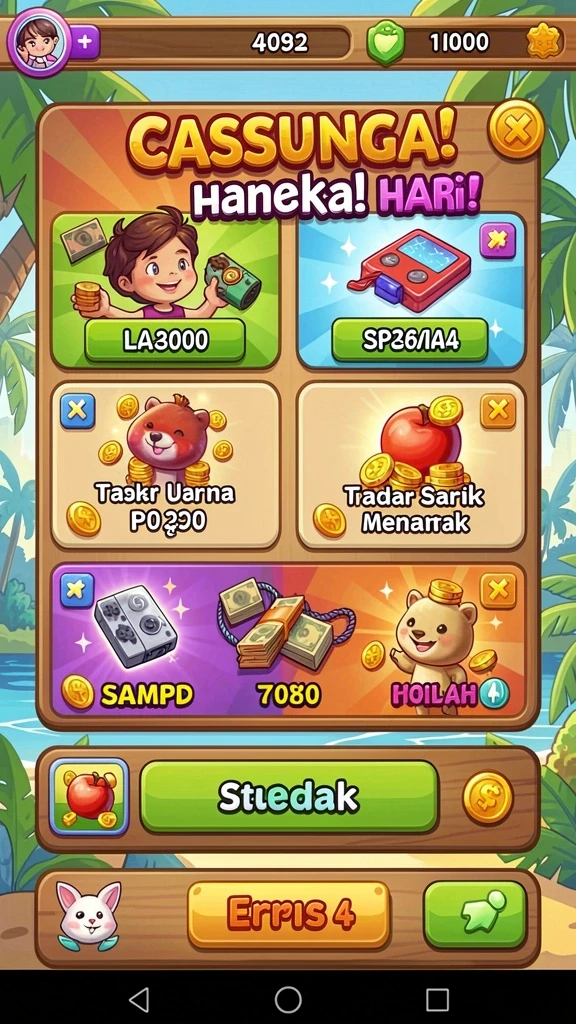Tap the green arrow button at bottom
The height and width of the screenshot is (1024, 576).
(x=475, y=914)
